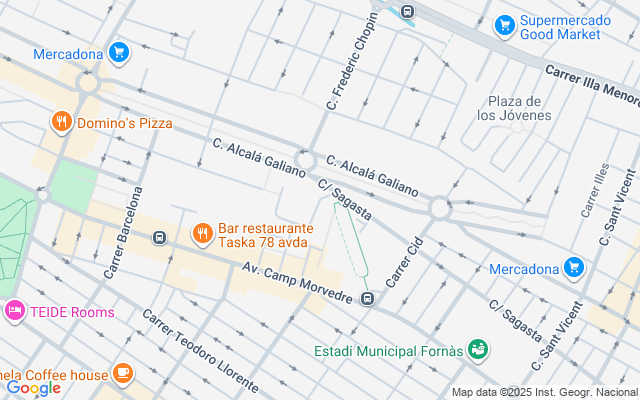Image resolution: width=640 pixels, height=400 pixels.
Task: Select the bus stop near Carrer Barcelona
Action: 159,237
